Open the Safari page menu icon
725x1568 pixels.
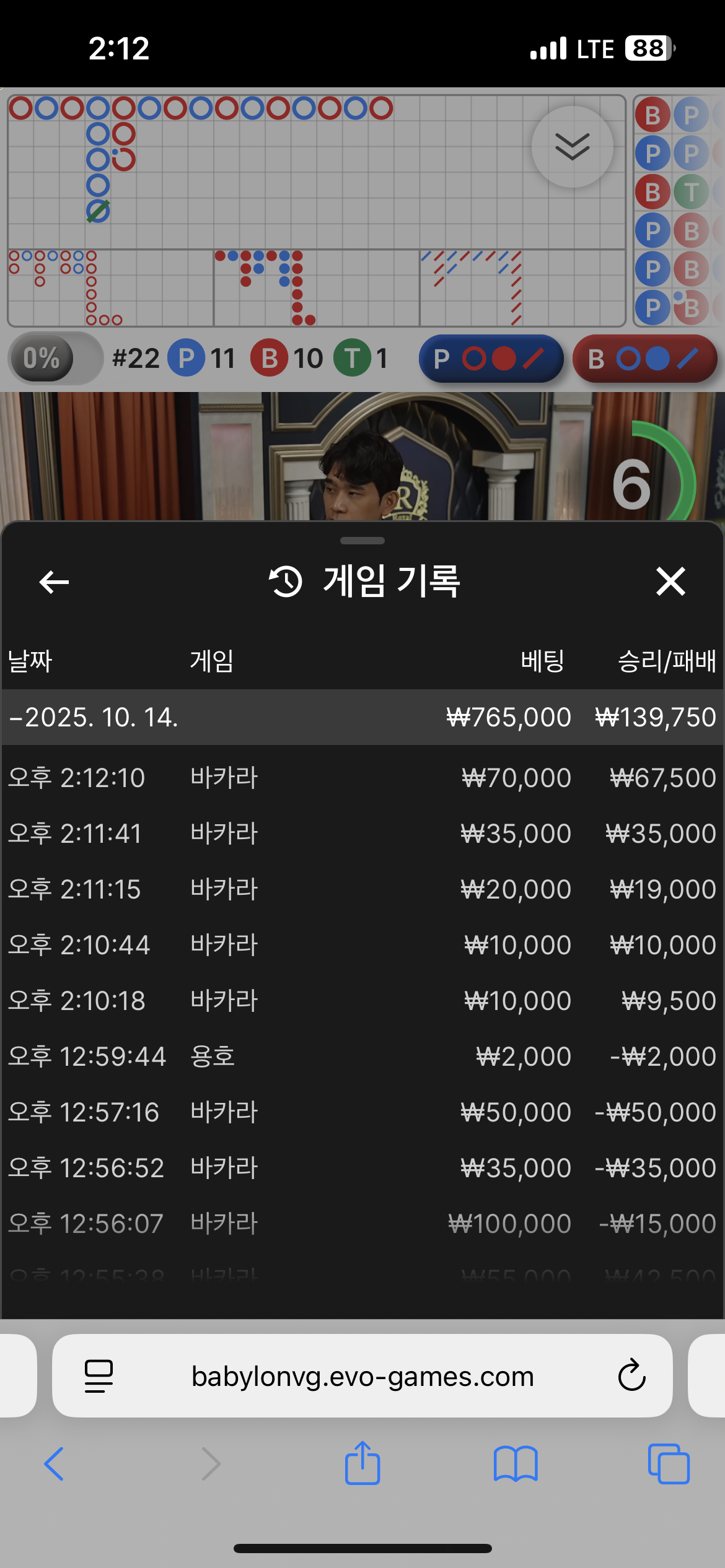click(x=99, y=1375)
